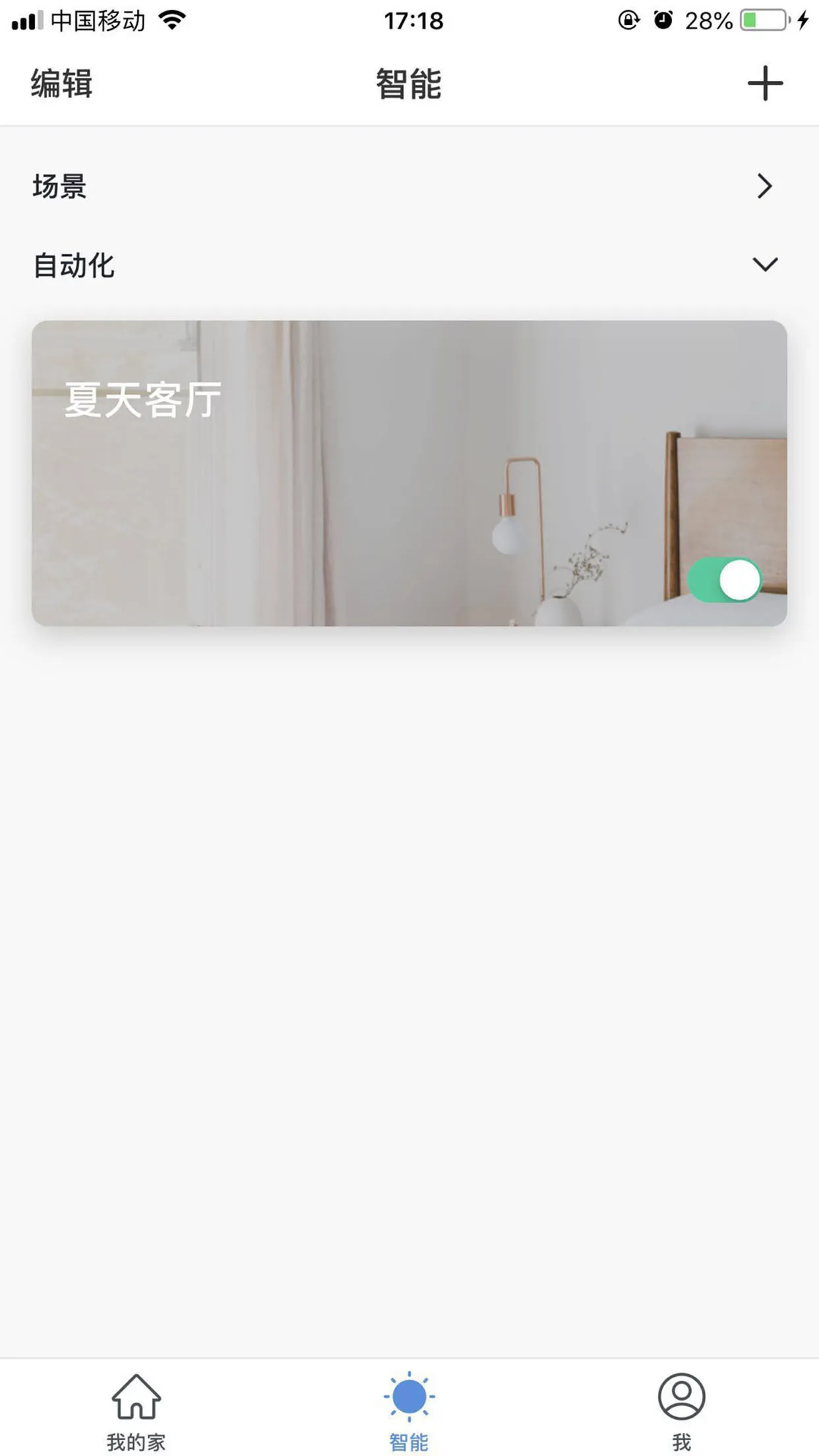Image resolution: width=819 pixels, height=1456 pixels.
Task: Tap the 编辑 button to edit scenes
Action: click(x=60, y=83)
